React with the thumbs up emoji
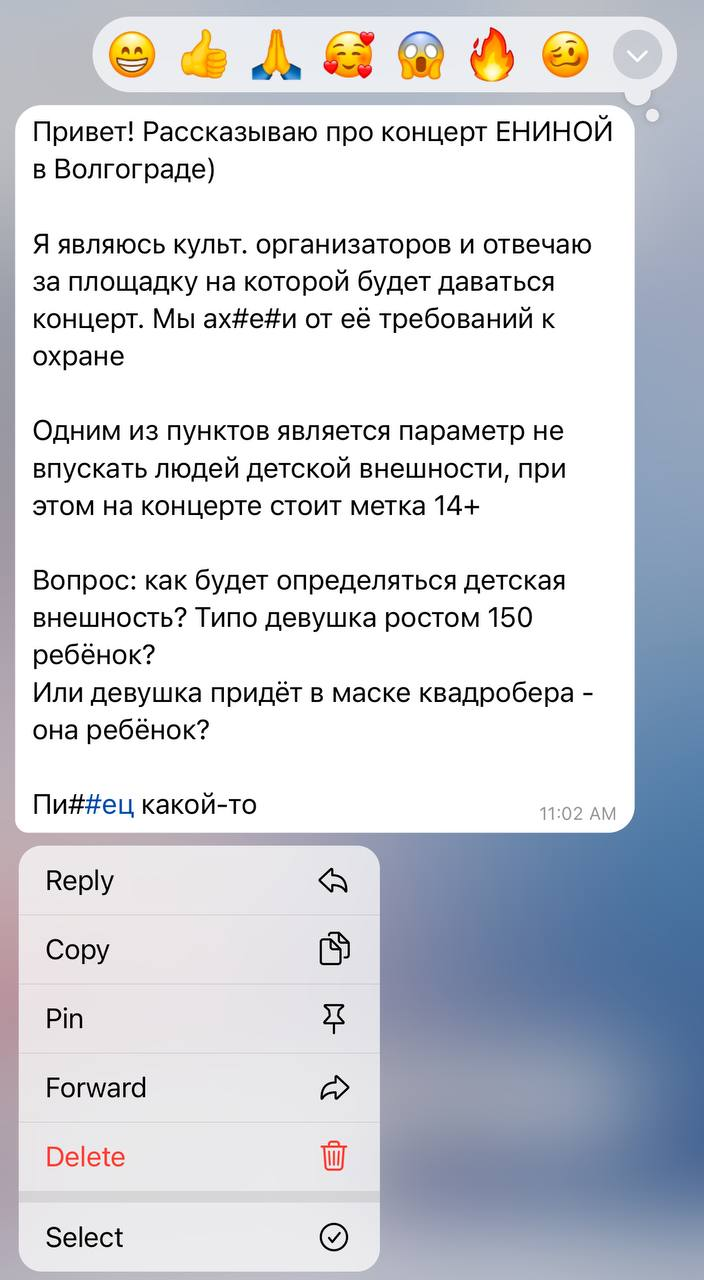The height and width of the screenshot is (1280, 704). click(x=204, y=55)
